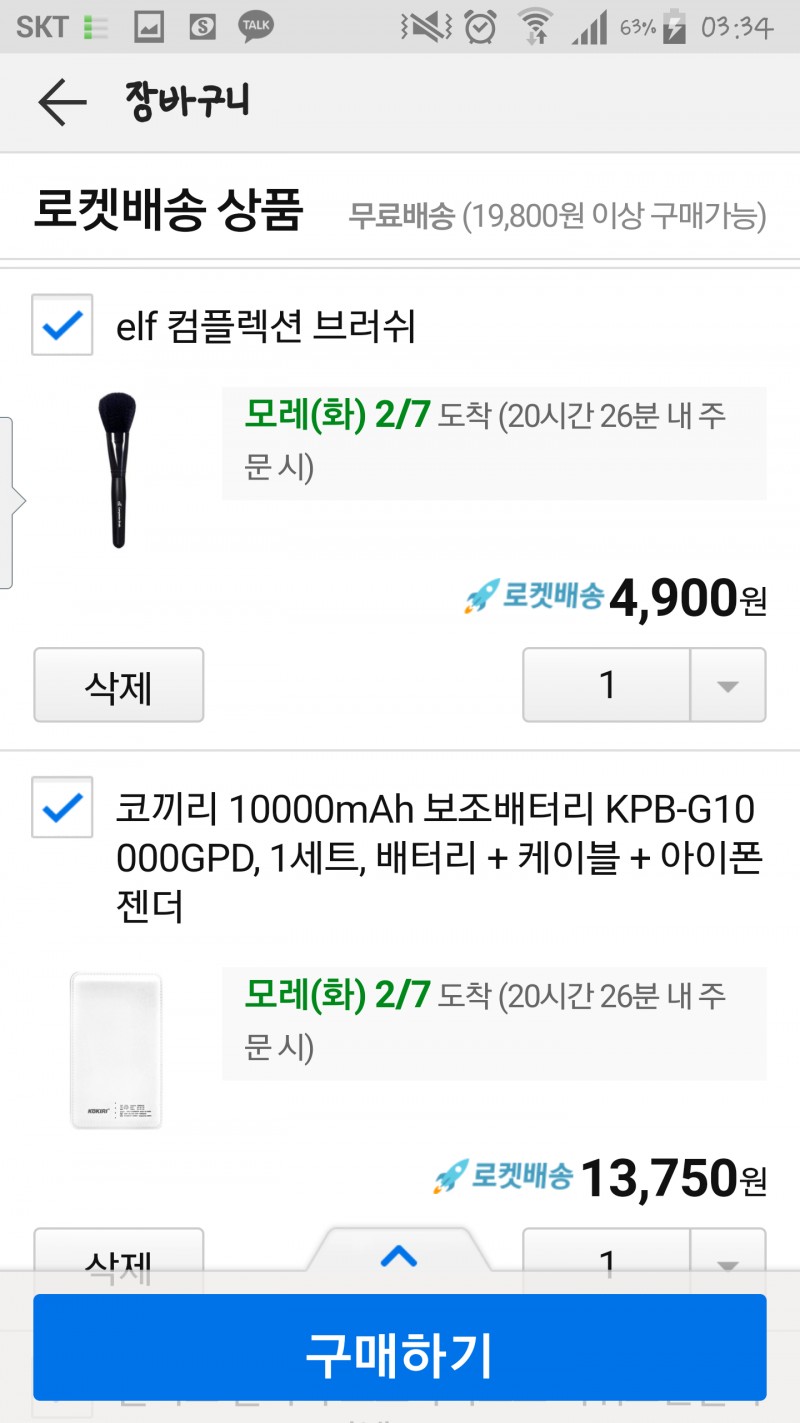Viewport: 800px width, 1423px height.
Task: Tap the alarm clock icon in status bar
Action: tap(482, 28)
